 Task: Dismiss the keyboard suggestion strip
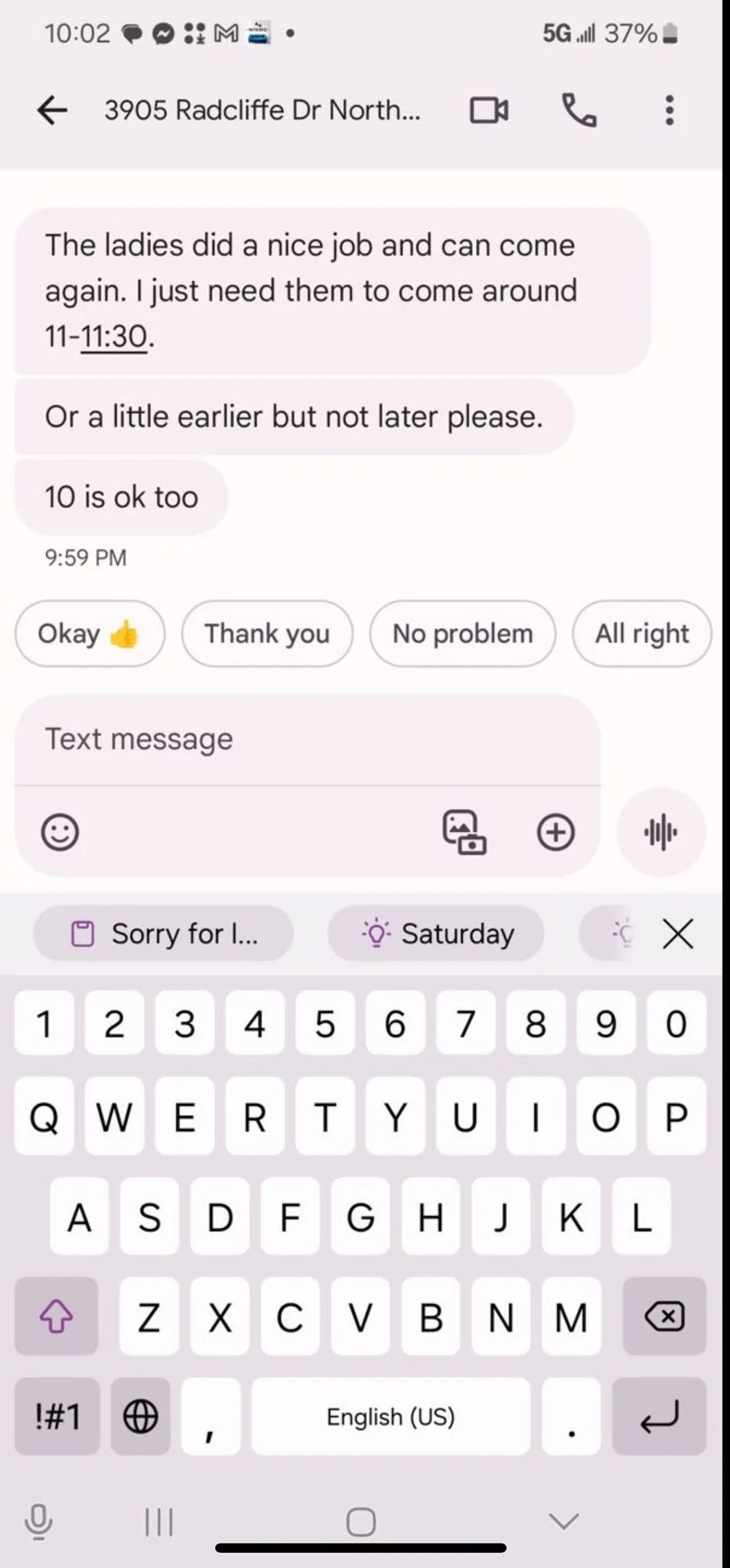click(x=678, y=934)
